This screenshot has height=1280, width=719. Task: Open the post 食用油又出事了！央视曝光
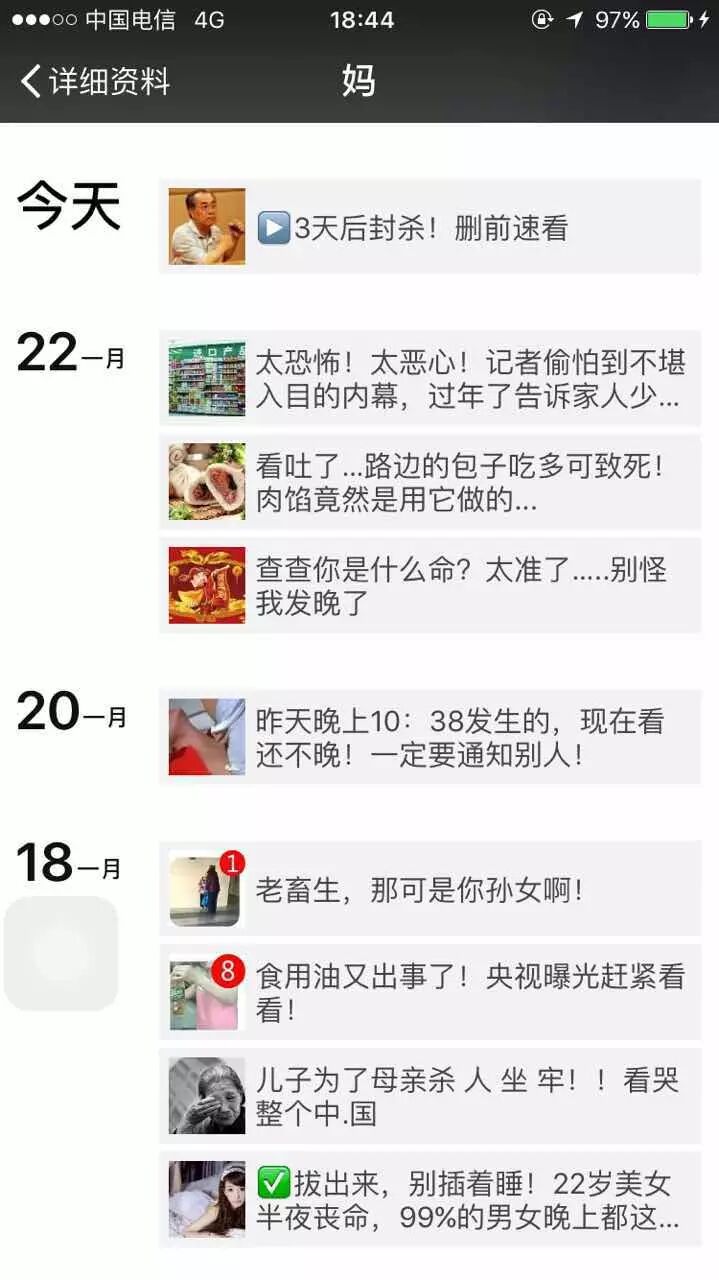tap(430, 993)
